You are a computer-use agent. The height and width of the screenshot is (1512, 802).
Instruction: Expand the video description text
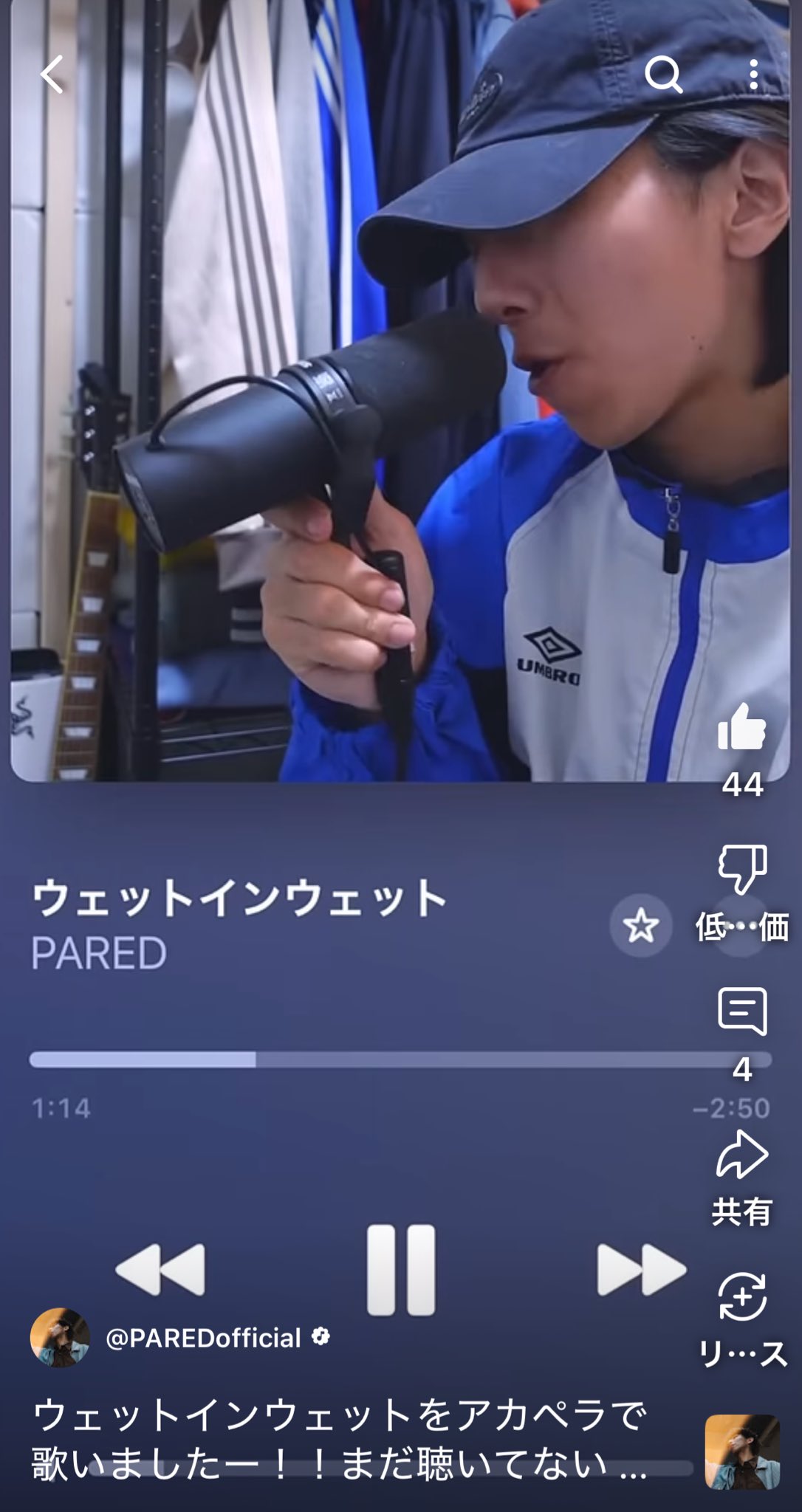(340, 1440)
